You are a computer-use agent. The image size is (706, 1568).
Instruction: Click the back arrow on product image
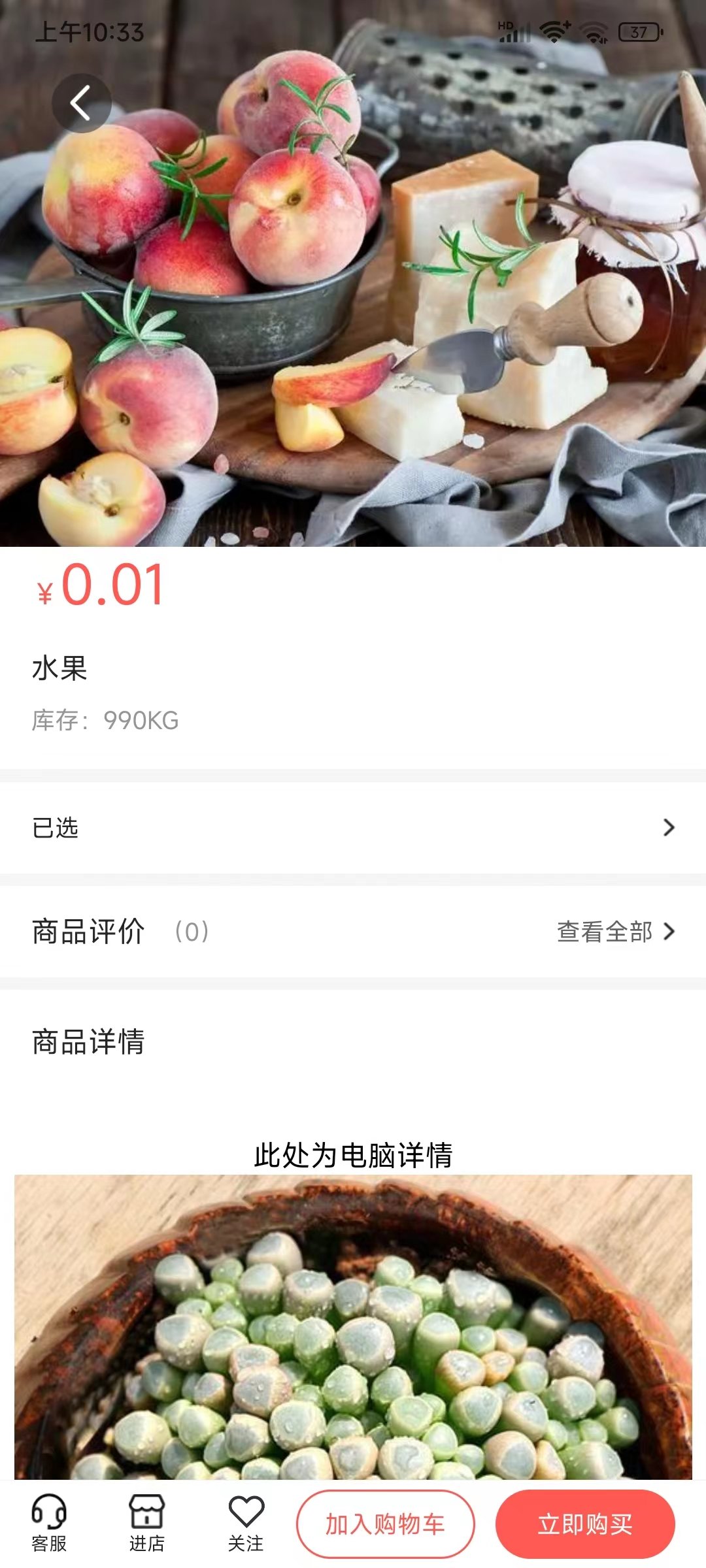pyautogui.click(x=81, y=103)
